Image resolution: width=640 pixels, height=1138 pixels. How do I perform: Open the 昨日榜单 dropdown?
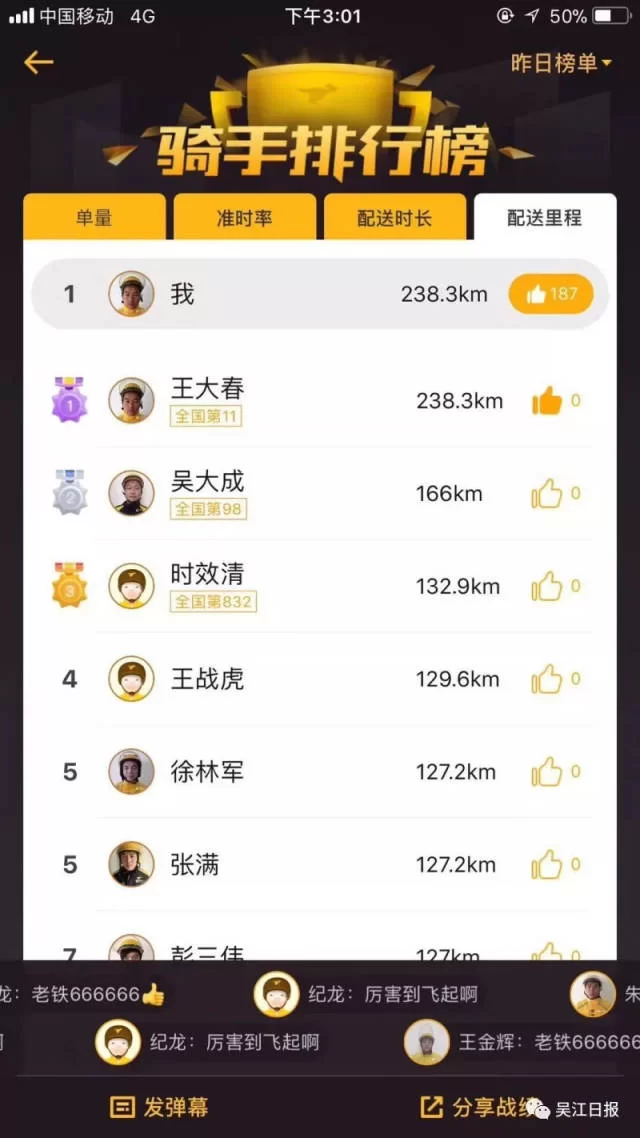[x=560, y=63]
